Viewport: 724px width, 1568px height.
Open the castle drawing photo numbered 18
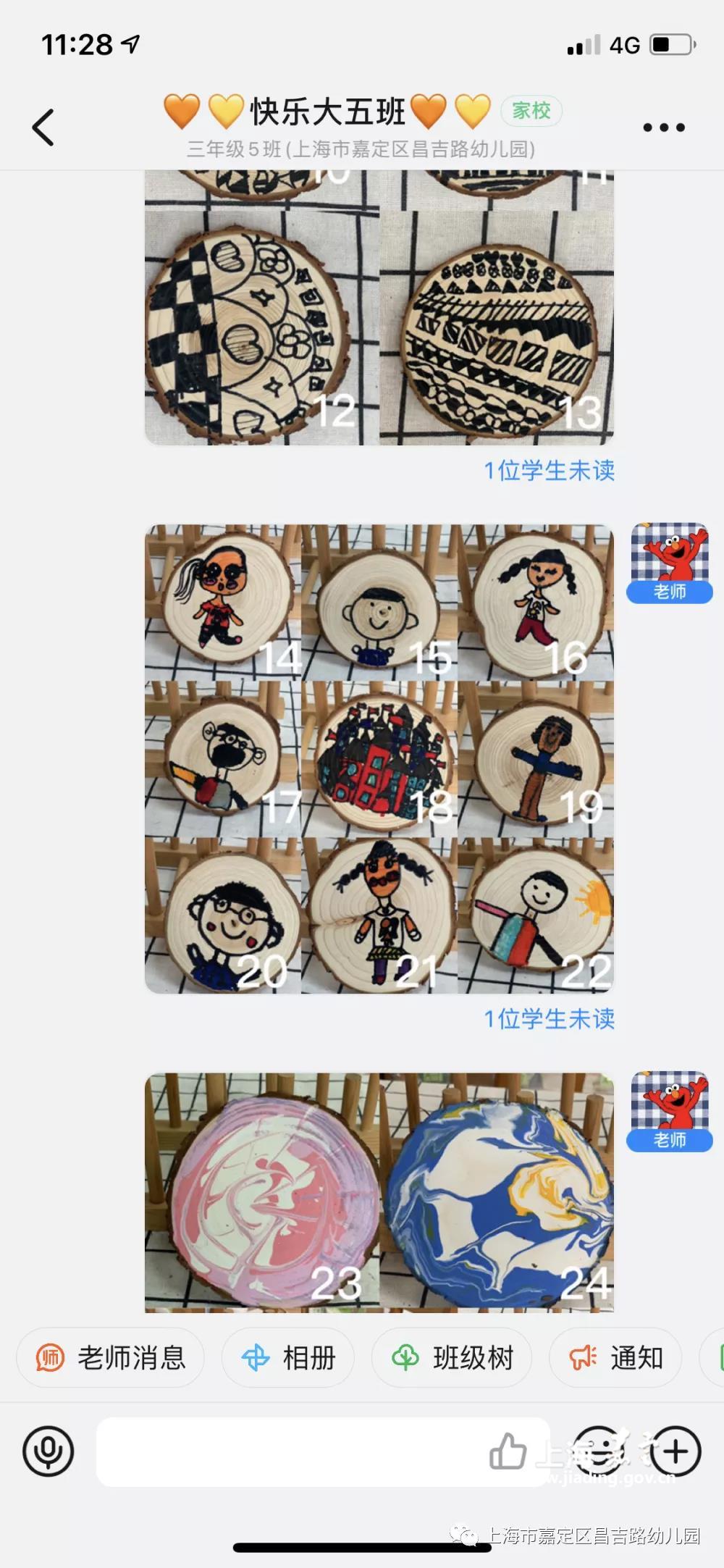point(379,759)
